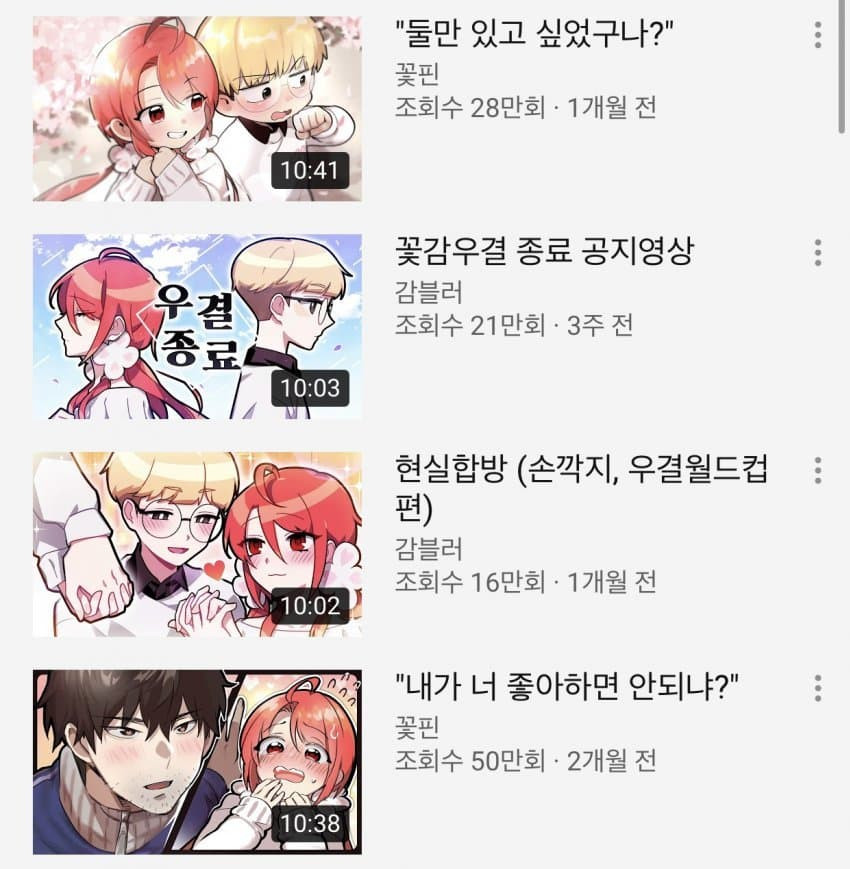This screenshot has width=850, height=869.
Task: Open the "내가 너 좋아하면 안되냐?" thumbnail
Action: 197,762
